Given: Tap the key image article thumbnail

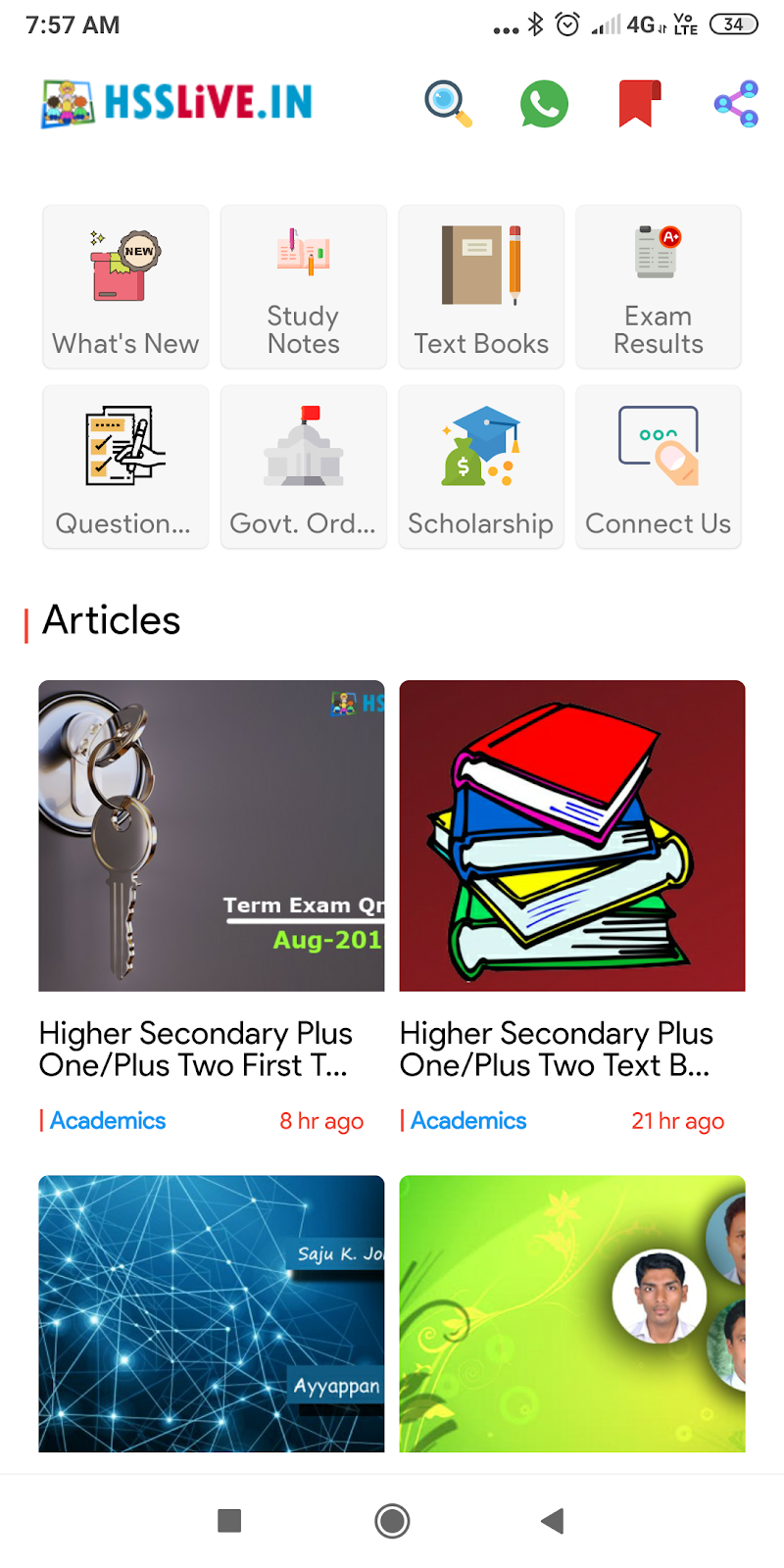Looking at the screenshot, I should (x=212, y=835).
